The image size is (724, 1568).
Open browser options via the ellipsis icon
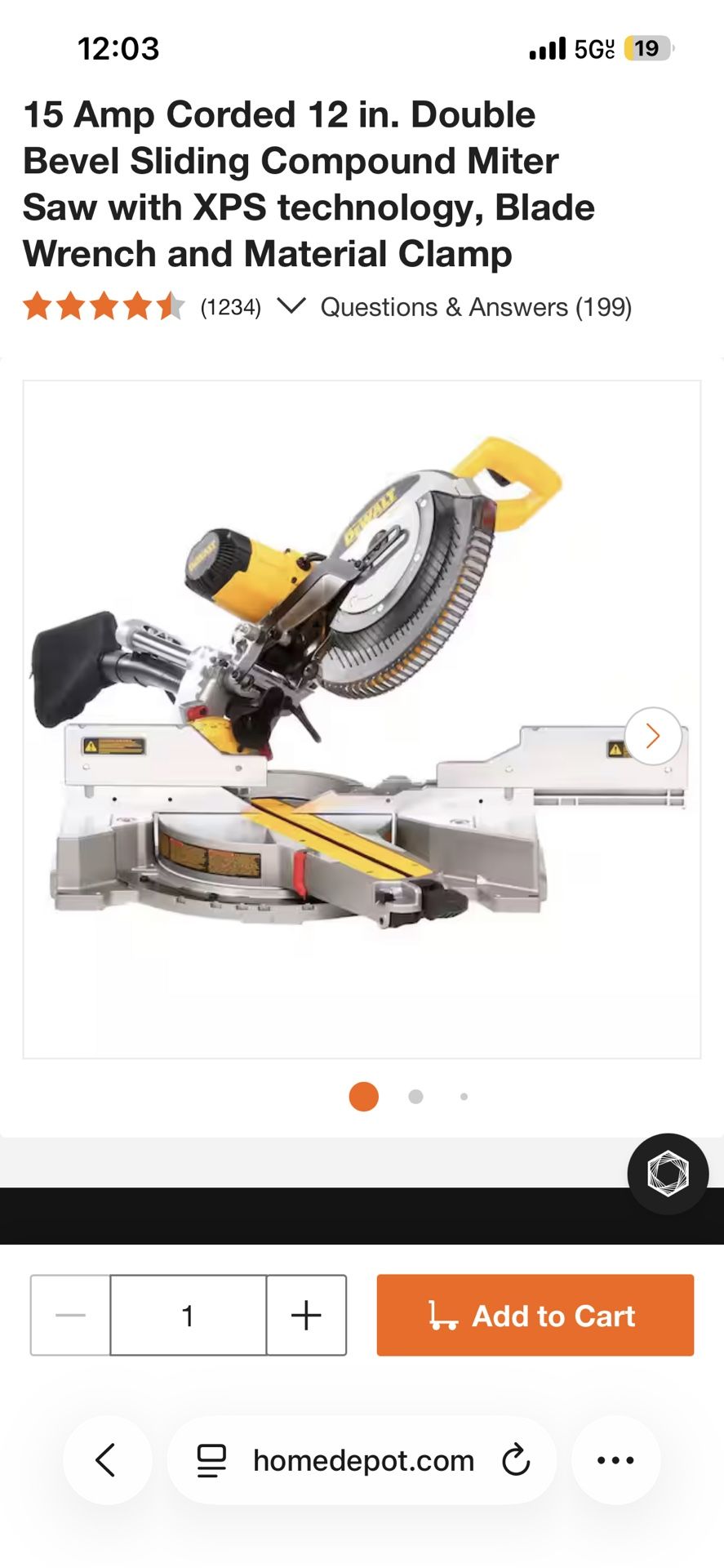[x=616, y=1461]
